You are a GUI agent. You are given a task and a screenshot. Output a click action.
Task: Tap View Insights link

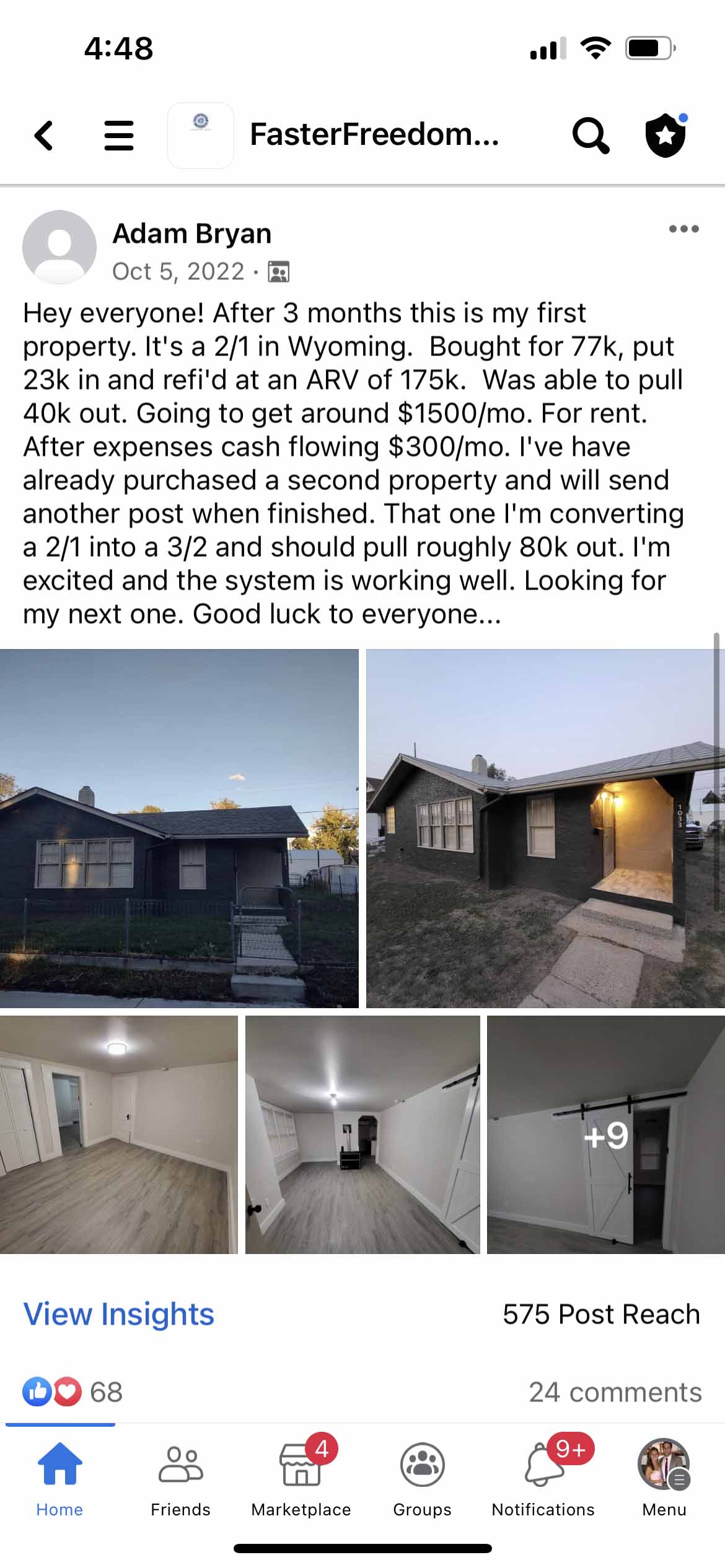(x=119, y=1314)
